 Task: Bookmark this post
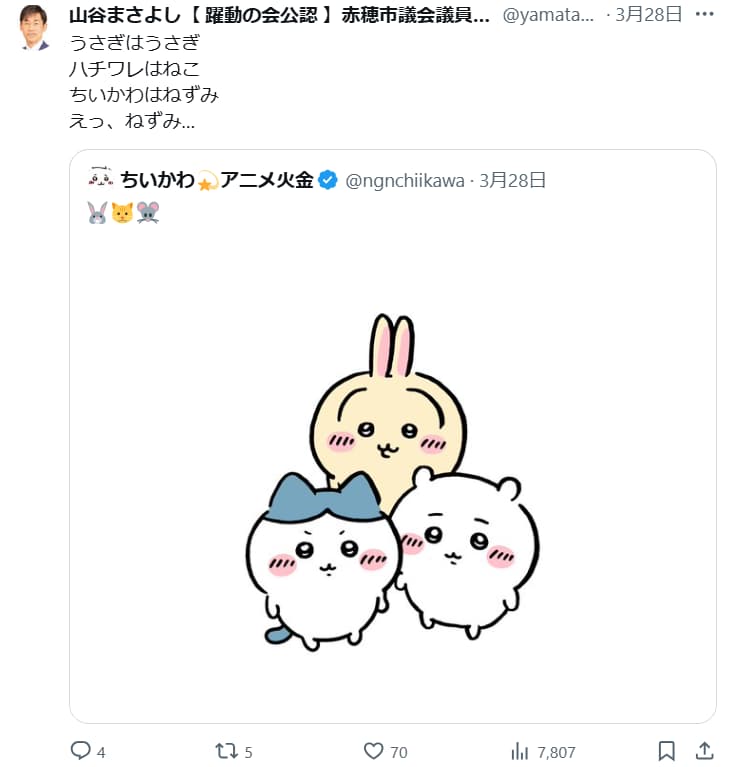[667, 751]
